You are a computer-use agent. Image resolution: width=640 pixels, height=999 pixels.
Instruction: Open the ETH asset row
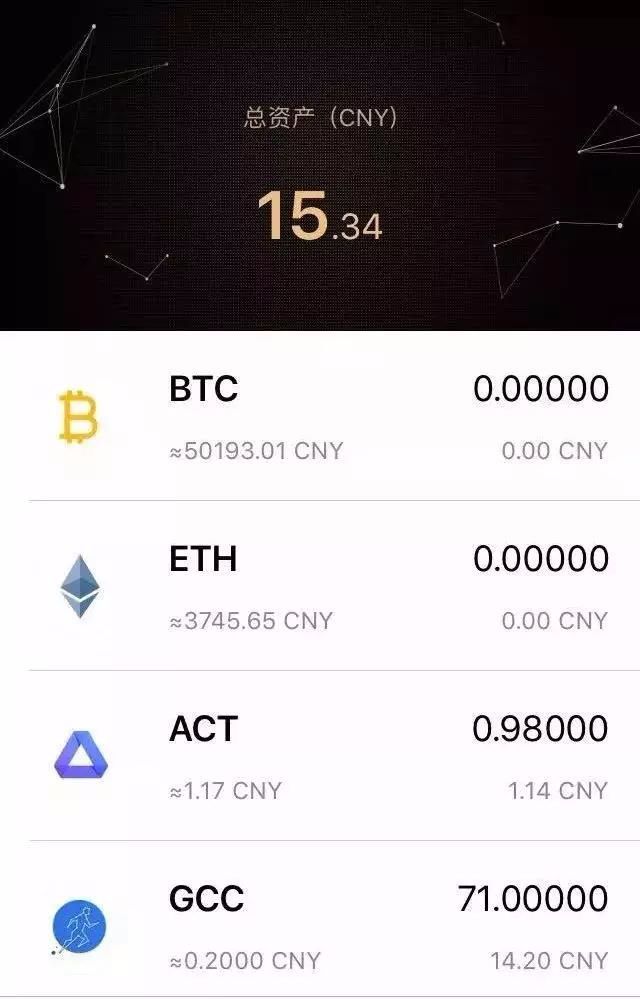click(320, 587)
